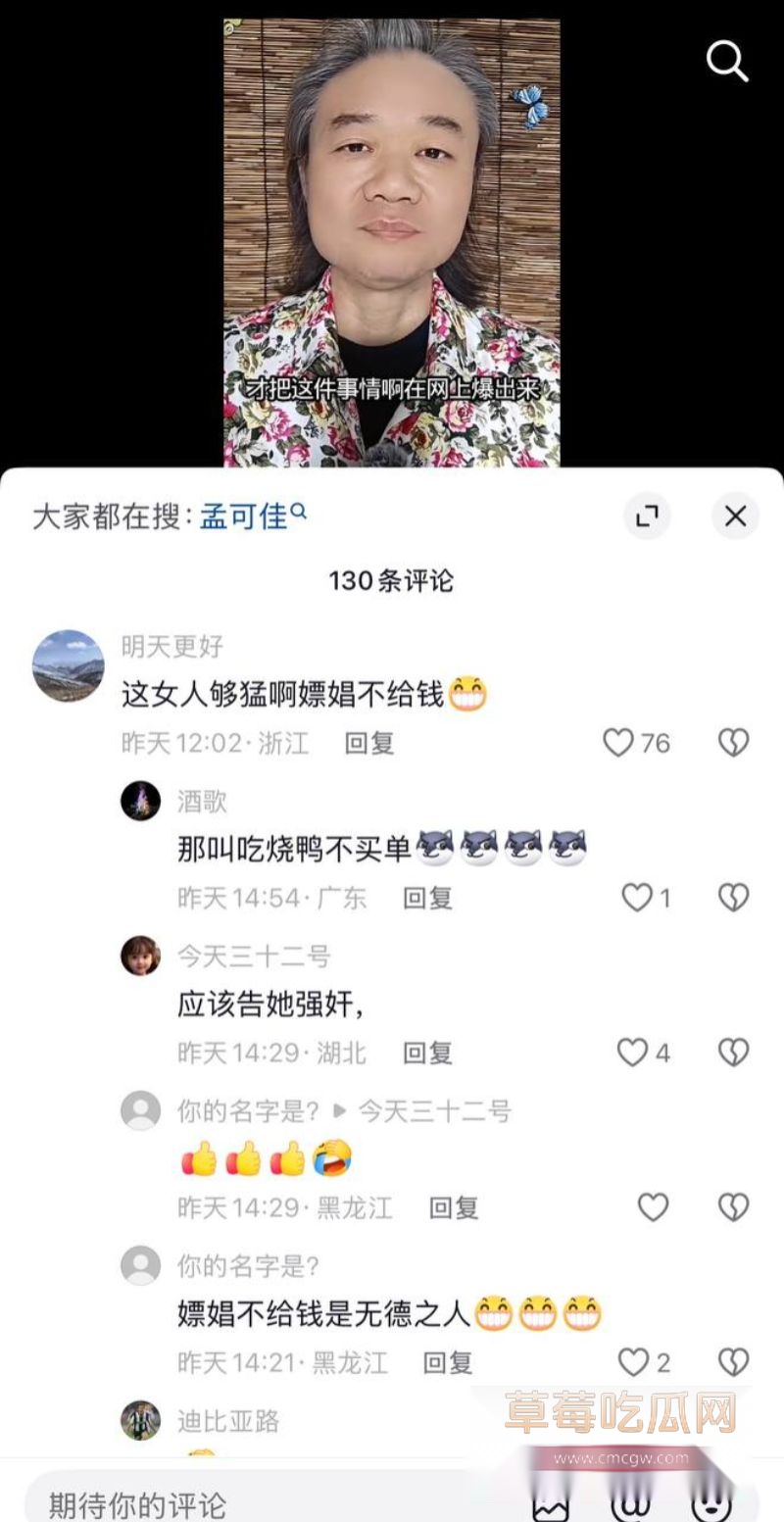Open the search magnifier on the video
This screenshot has height=1522, width=784.
pyautogui.click(x=726, y=61)
